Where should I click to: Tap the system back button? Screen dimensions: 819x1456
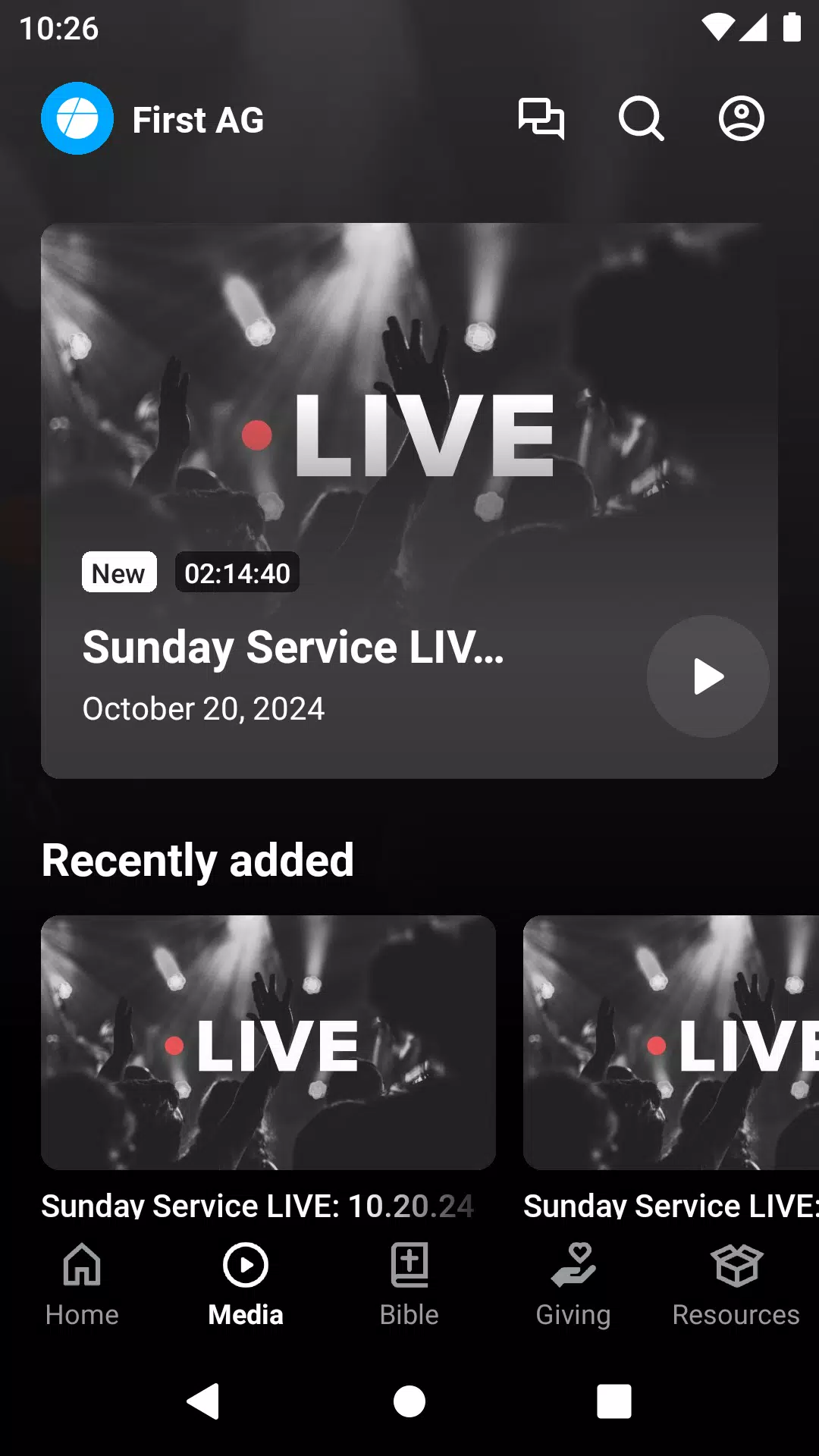[x=203, y=1401]
